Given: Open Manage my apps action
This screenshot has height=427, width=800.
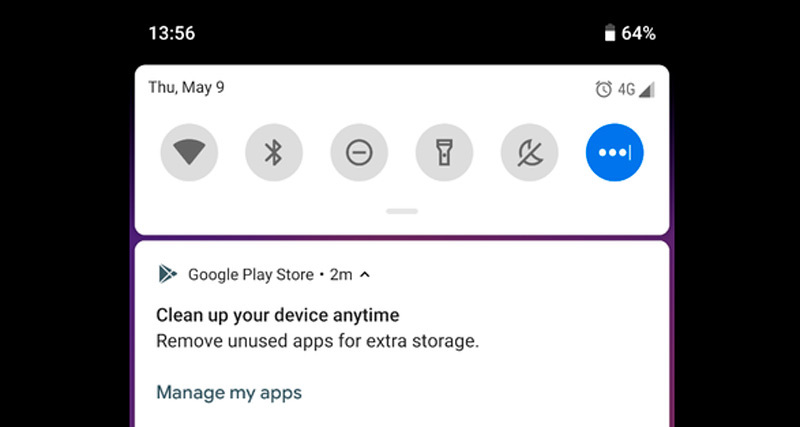Looking at the screenshot, I should click(229, 392).
